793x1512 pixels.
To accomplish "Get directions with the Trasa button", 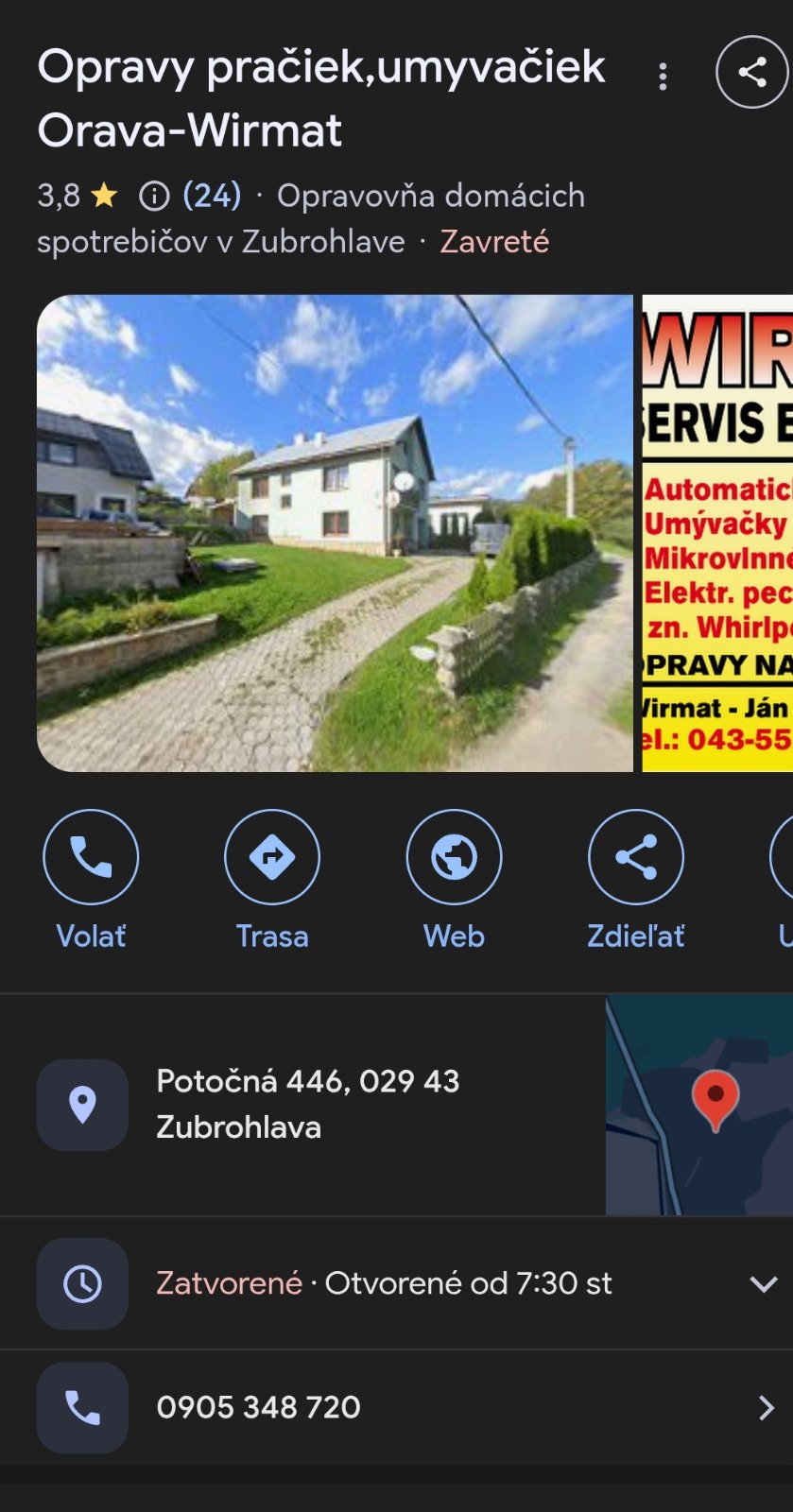I will (x=272, y=858).
